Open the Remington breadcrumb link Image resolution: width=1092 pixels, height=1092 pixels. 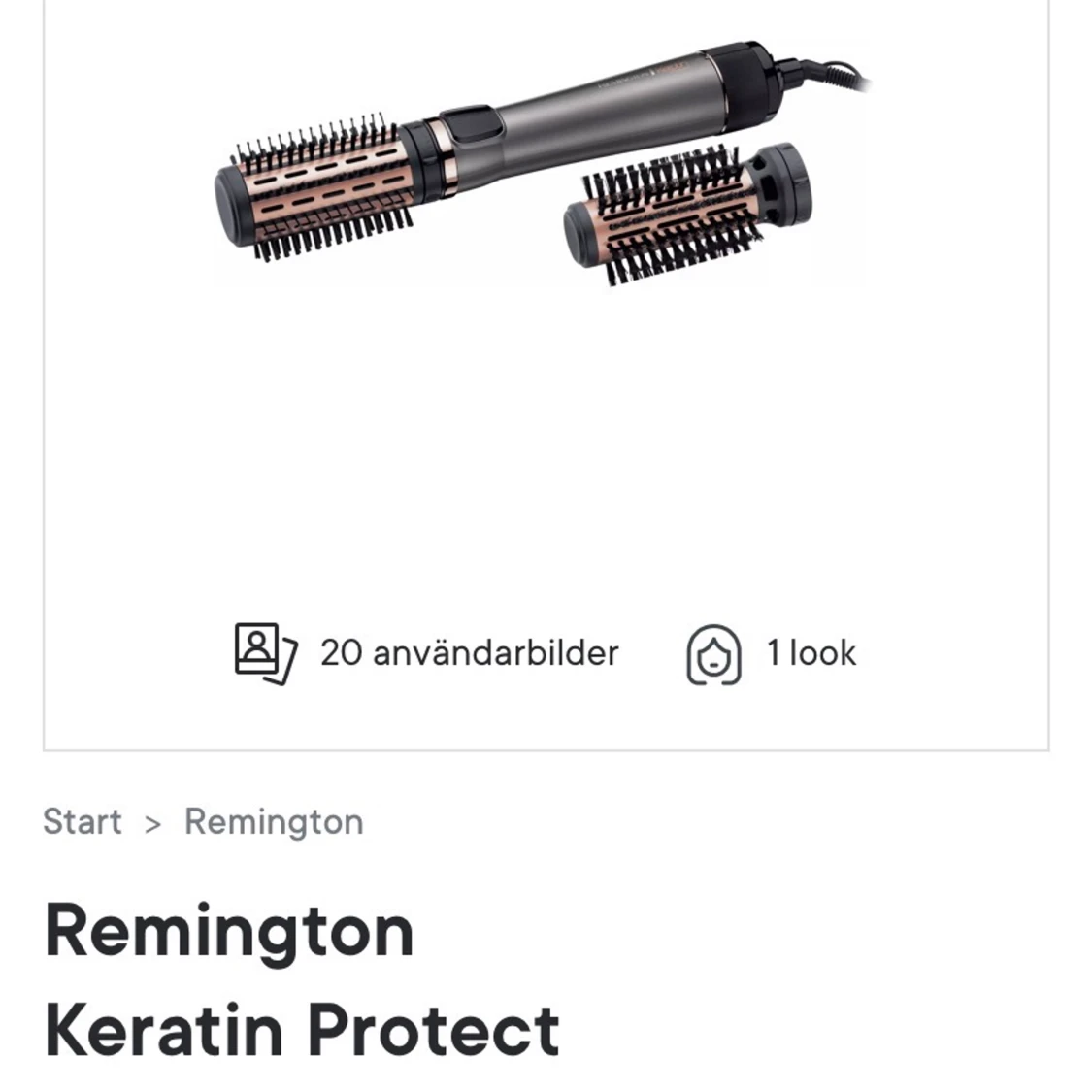(x=274, y=822)
